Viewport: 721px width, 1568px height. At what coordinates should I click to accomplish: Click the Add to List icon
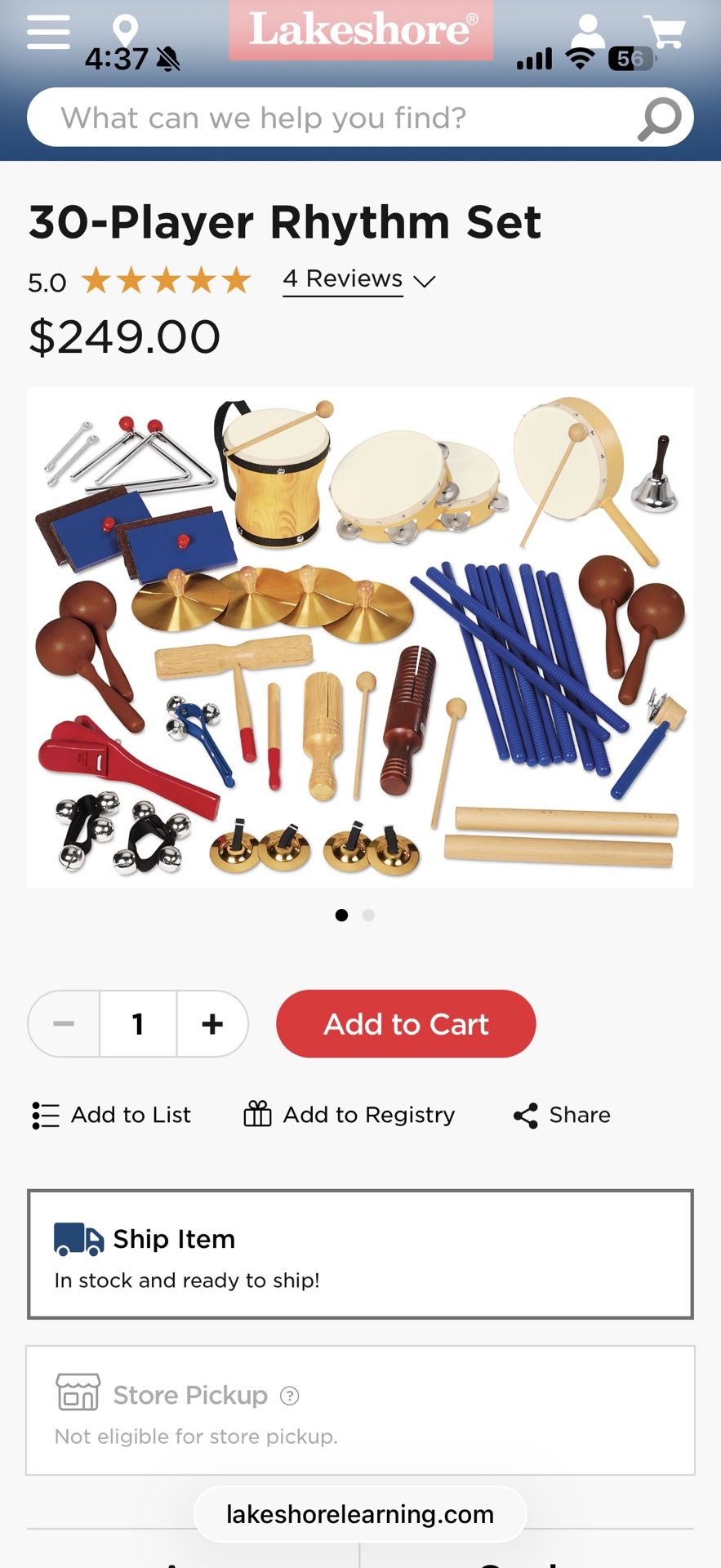coord(47,1114)
